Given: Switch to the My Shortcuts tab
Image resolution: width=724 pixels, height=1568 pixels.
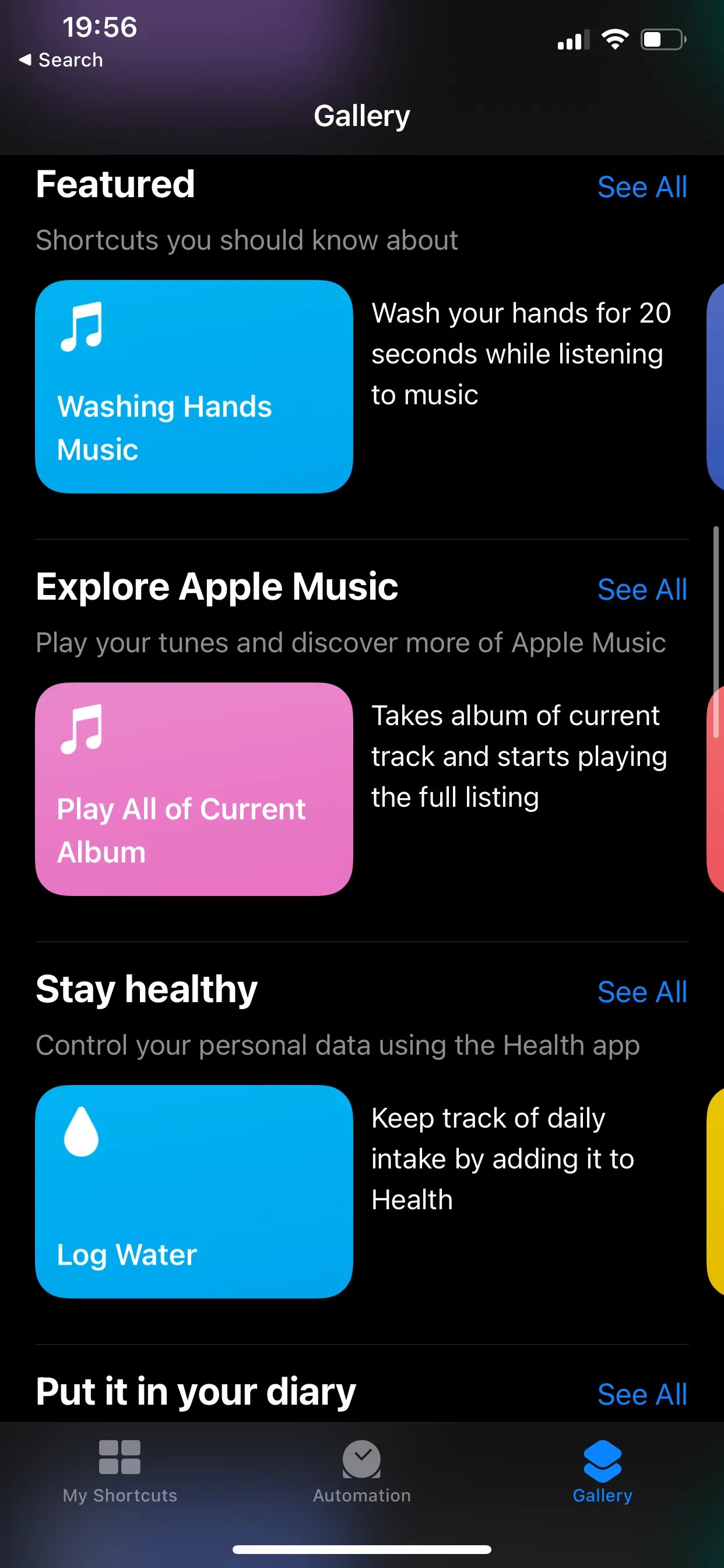Looking at the screenshot, I should pyautogui.click(x=120, y=1473).
